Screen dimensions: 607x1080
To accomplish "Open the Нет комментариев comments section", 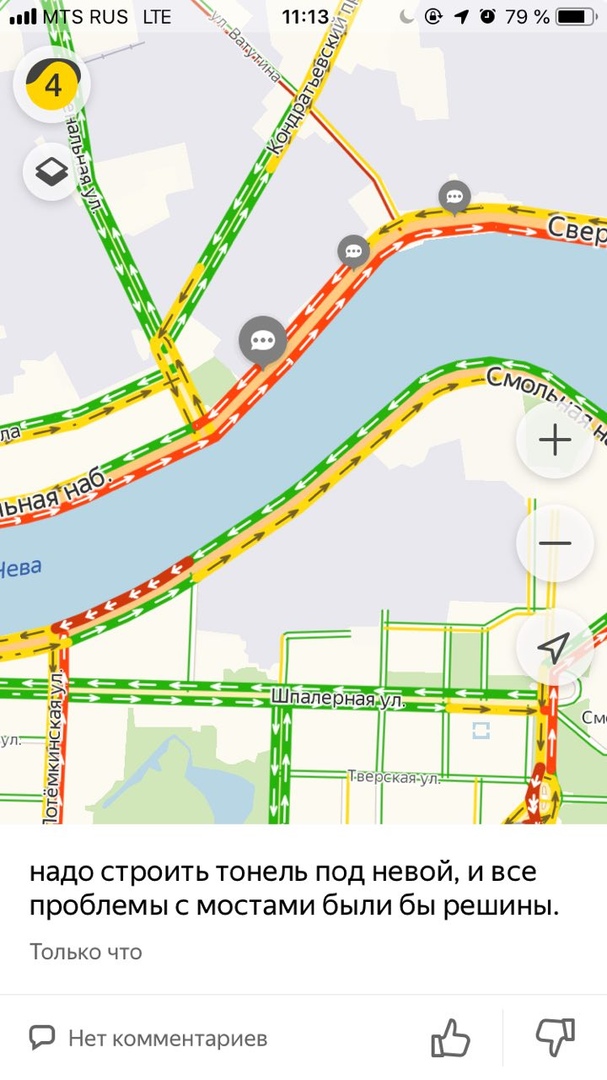I will tap(148, 1039).
